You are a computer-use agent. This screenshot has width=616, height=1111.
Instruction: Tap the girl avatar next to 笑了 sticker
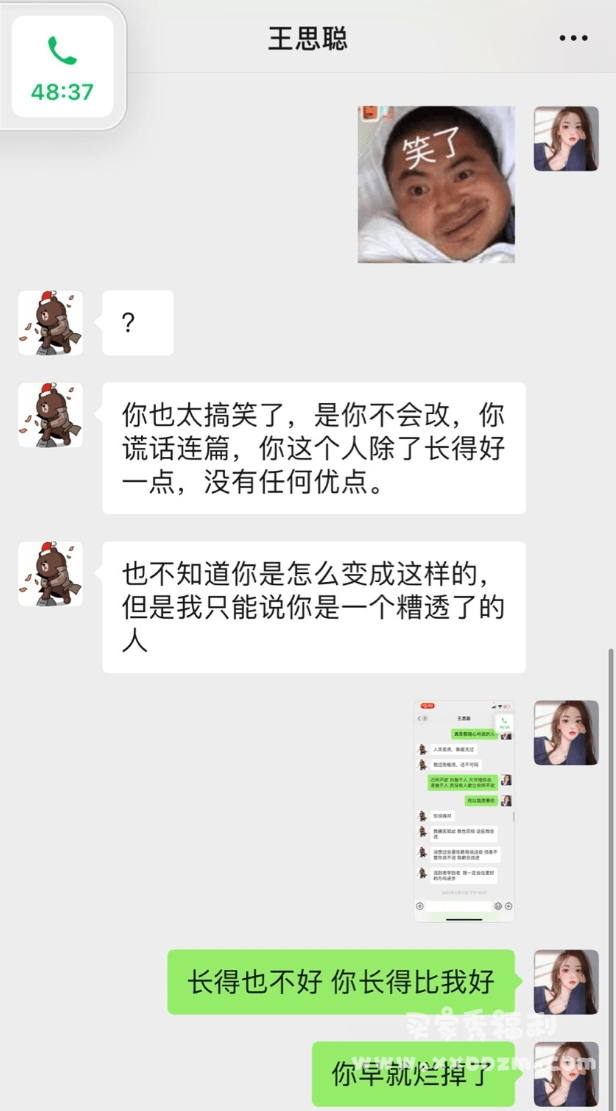click(566, 139)
